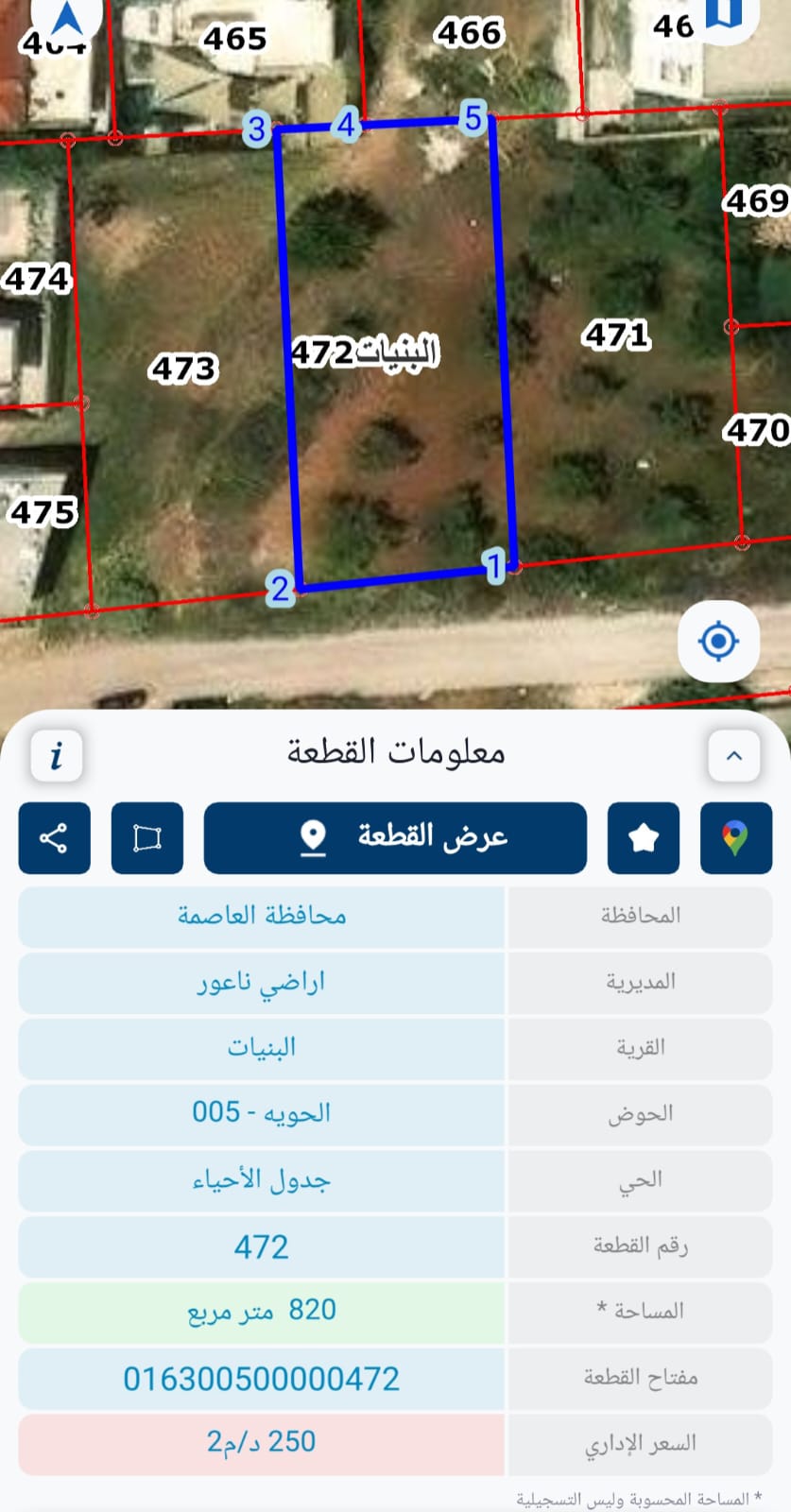Image resolution: width=791 pixels, height=1512 pixels.
Task: Open the parcel boundary polygon tool
Action: tap(146, 837)
